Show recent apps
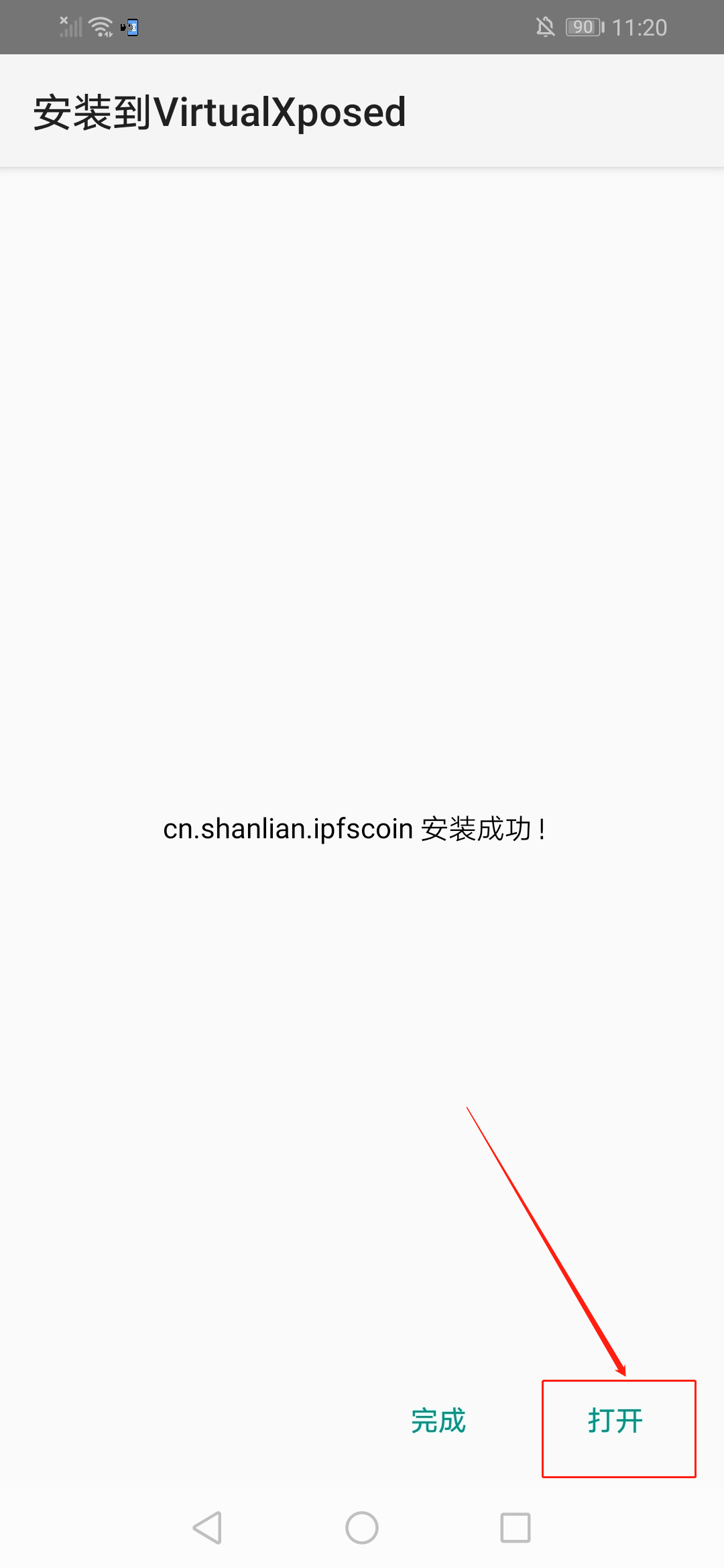The image size is (724, 1568). click(516, 1528)
